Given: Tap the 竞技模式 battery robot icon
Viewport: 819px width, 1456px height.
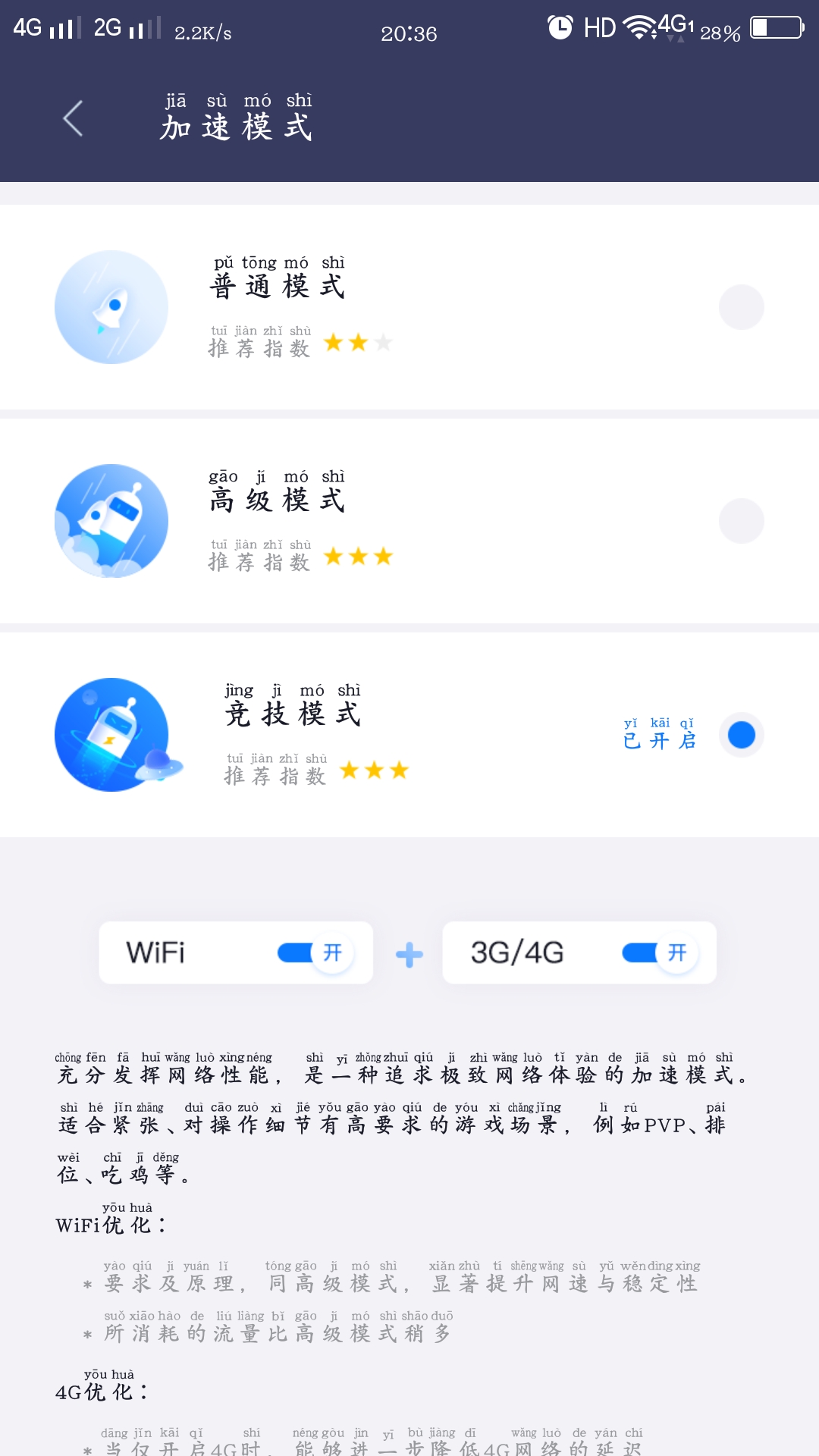Looking at the screenshot, I should (111, 734).
